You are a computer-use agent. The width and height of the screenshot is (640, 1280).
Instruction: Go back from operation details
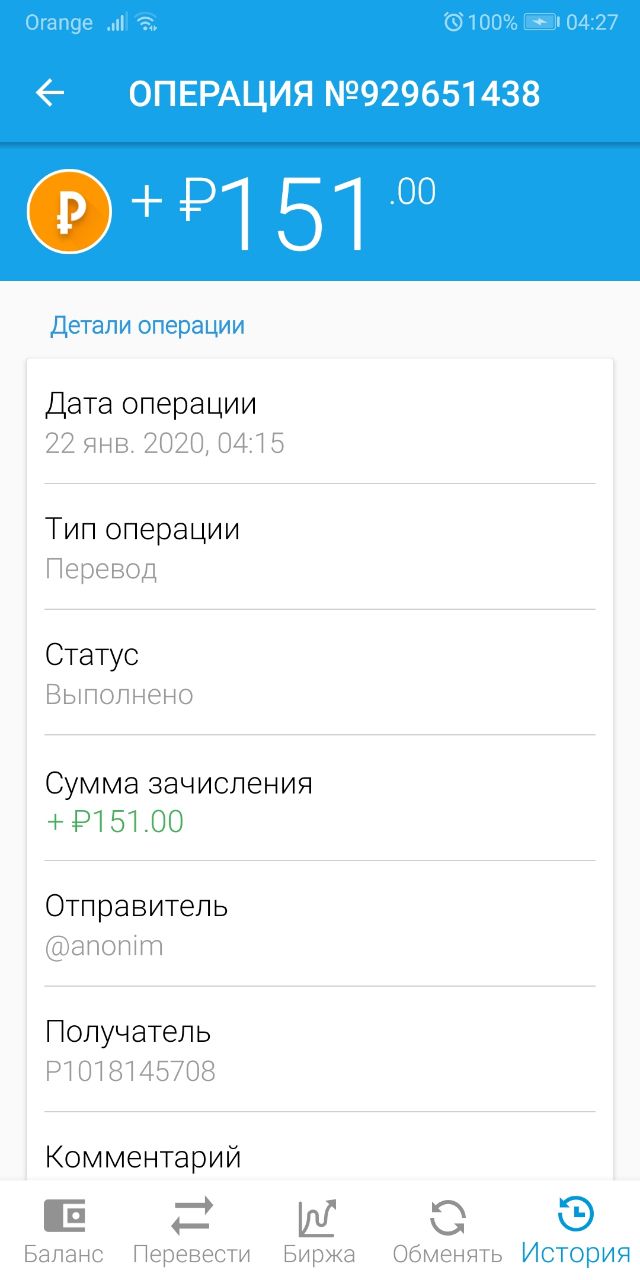[50, 93]
